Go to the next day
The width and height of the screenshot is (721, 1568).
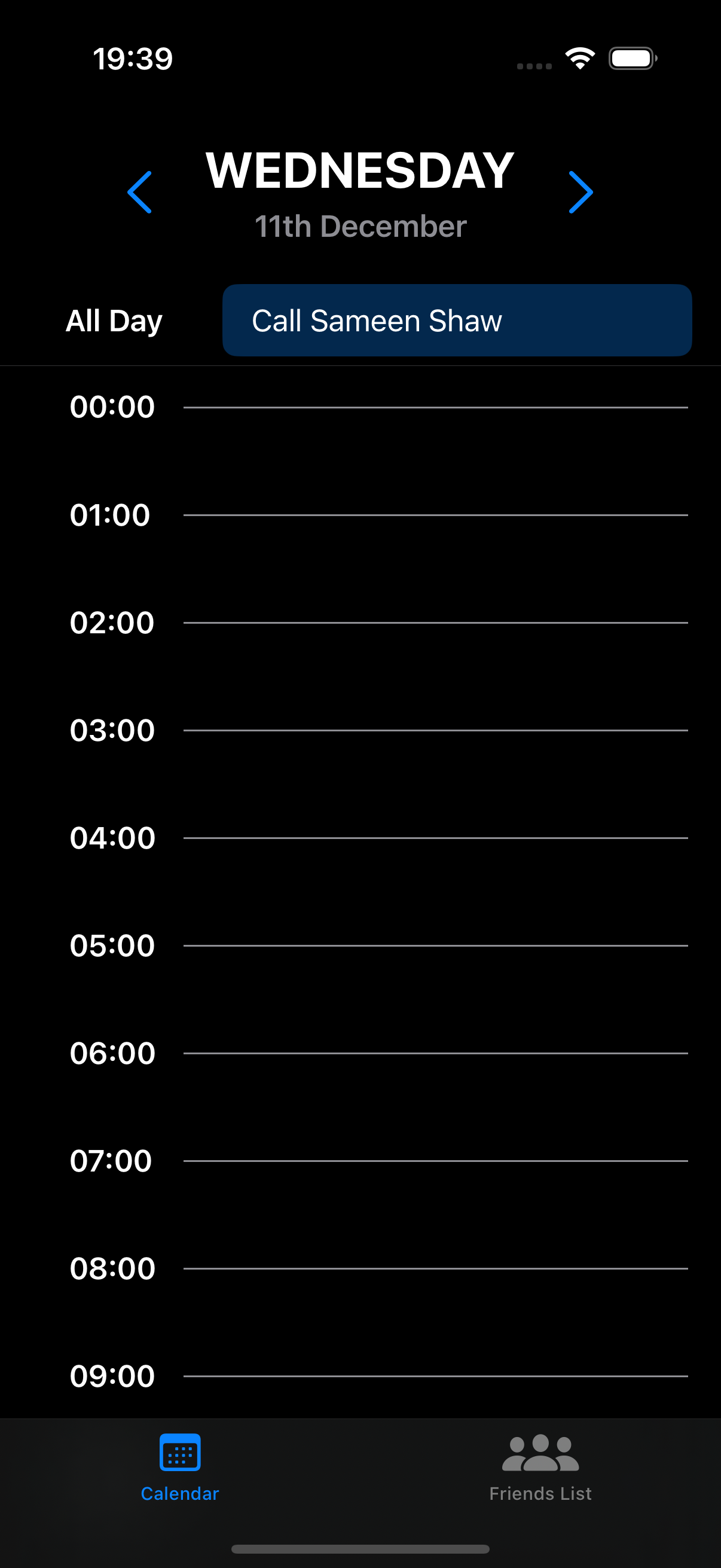(581, 193)
